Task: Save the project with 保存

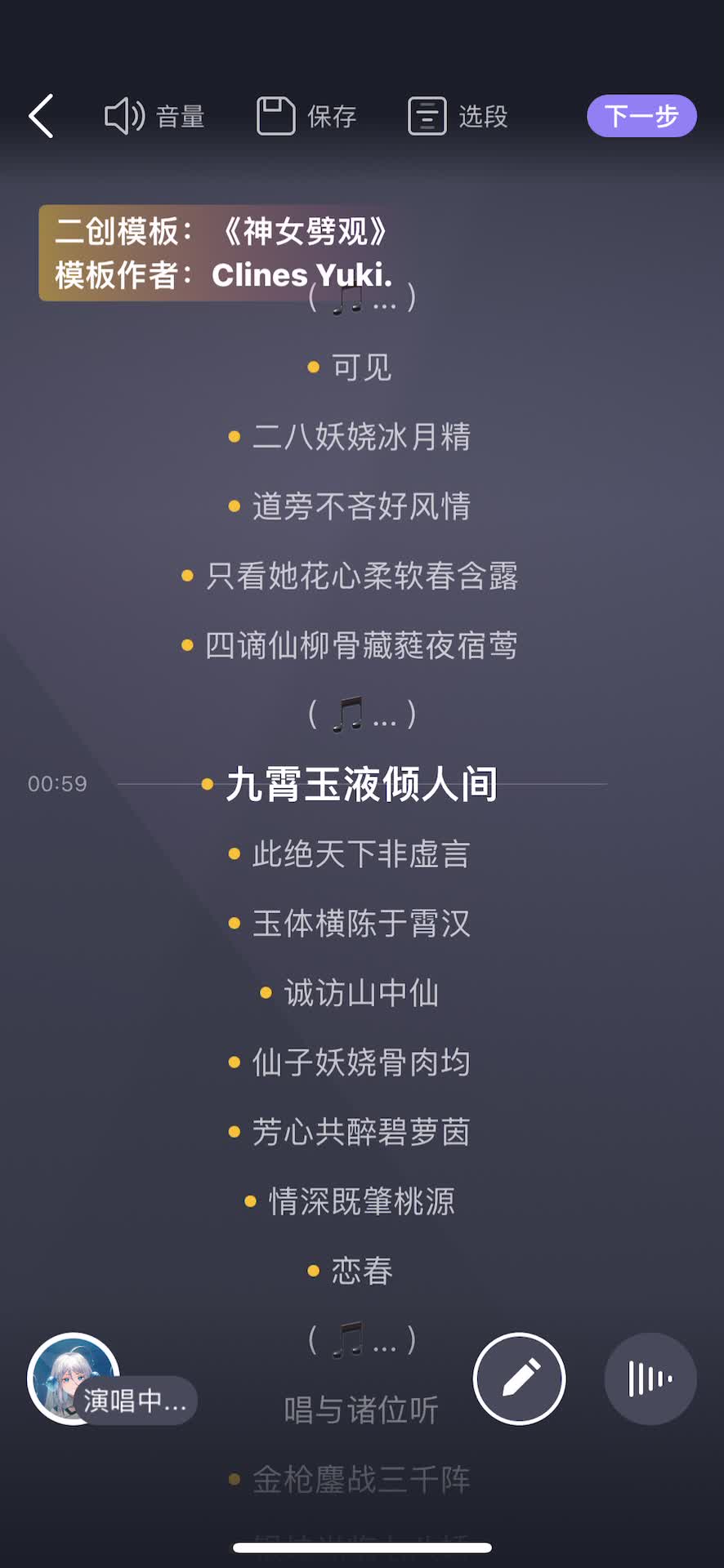Action: click(x=307, y=116)
